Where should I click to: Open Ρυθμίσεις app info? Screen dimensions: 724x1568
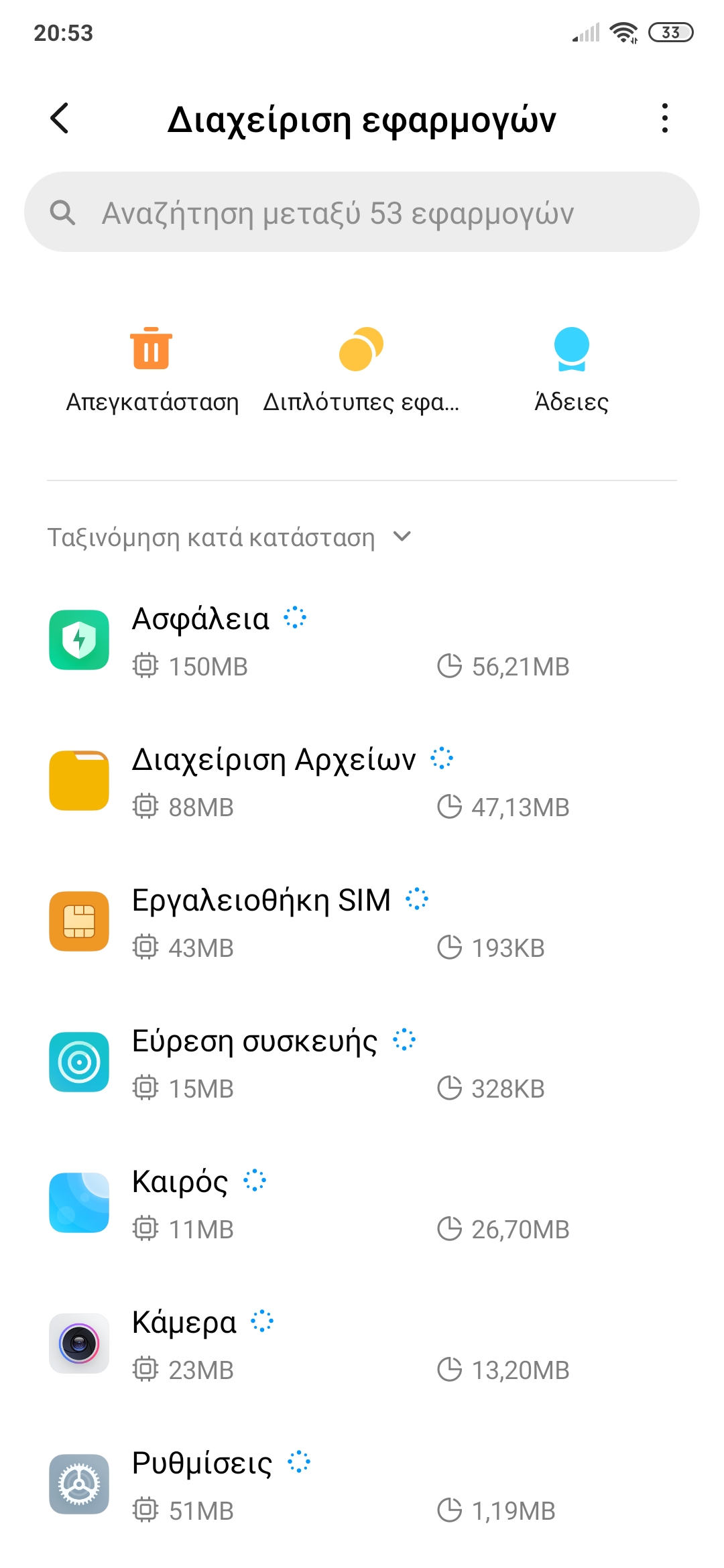tap(362, 1485)
